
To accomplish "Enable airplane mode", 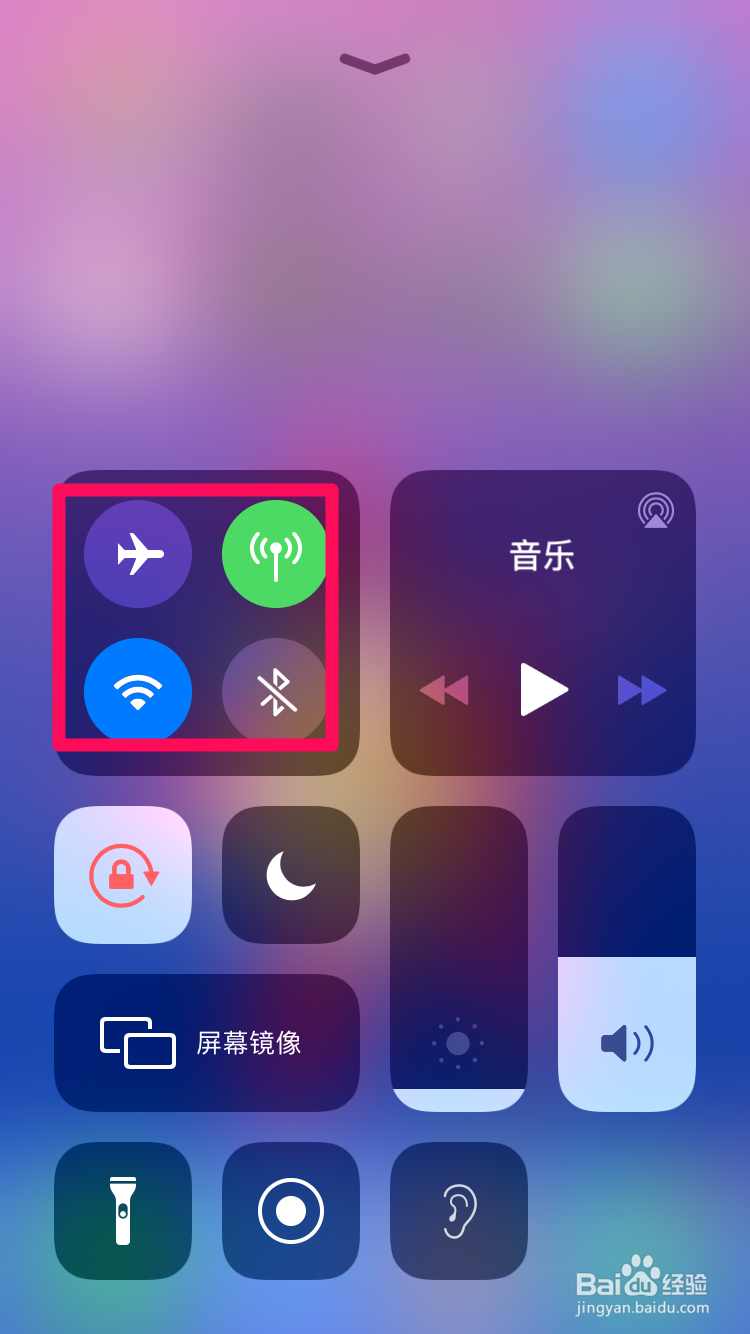I will pos(138,554).
